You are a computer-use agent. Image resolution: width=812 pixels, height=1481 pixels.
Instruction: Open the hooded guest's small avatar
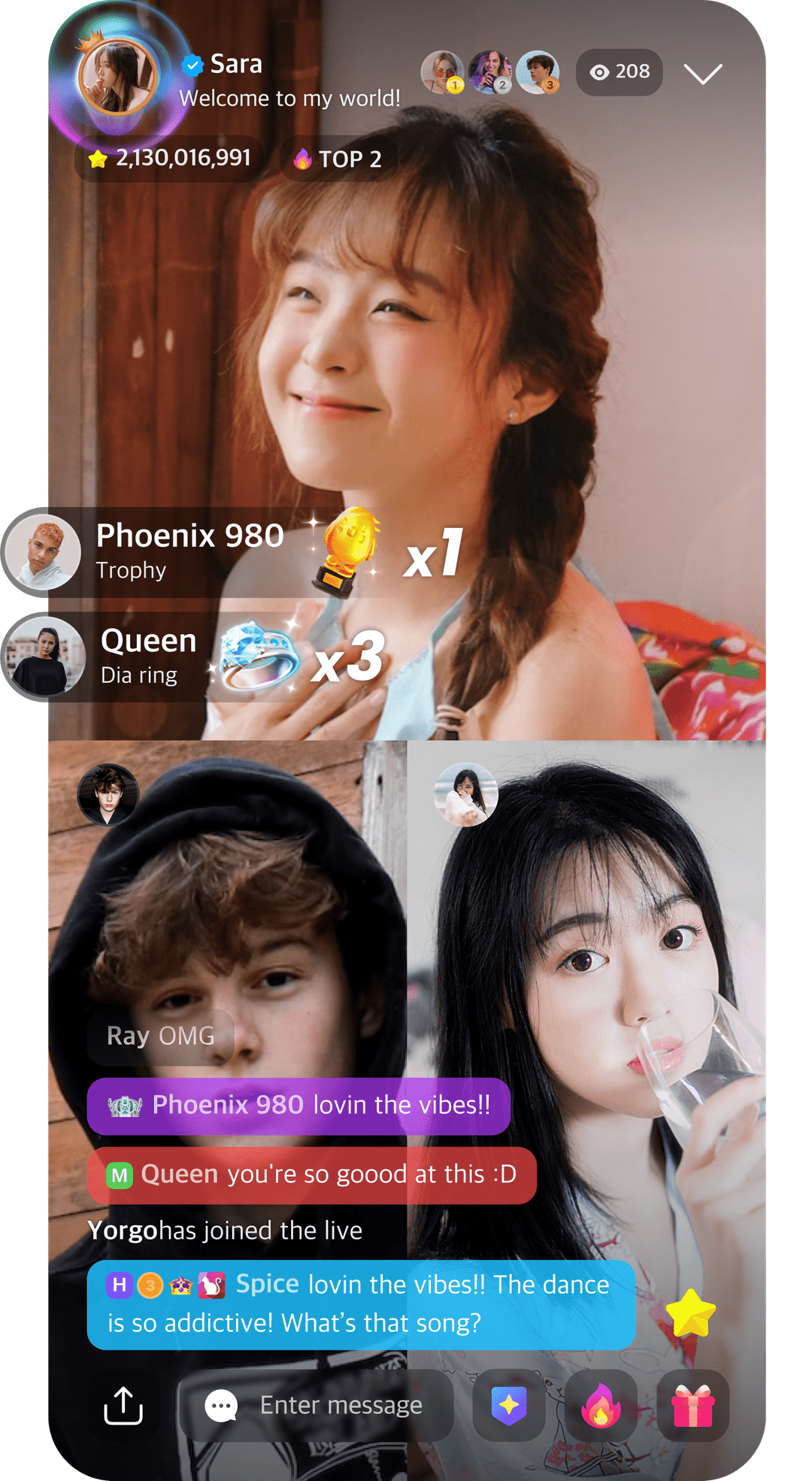(x=108, y=794)
